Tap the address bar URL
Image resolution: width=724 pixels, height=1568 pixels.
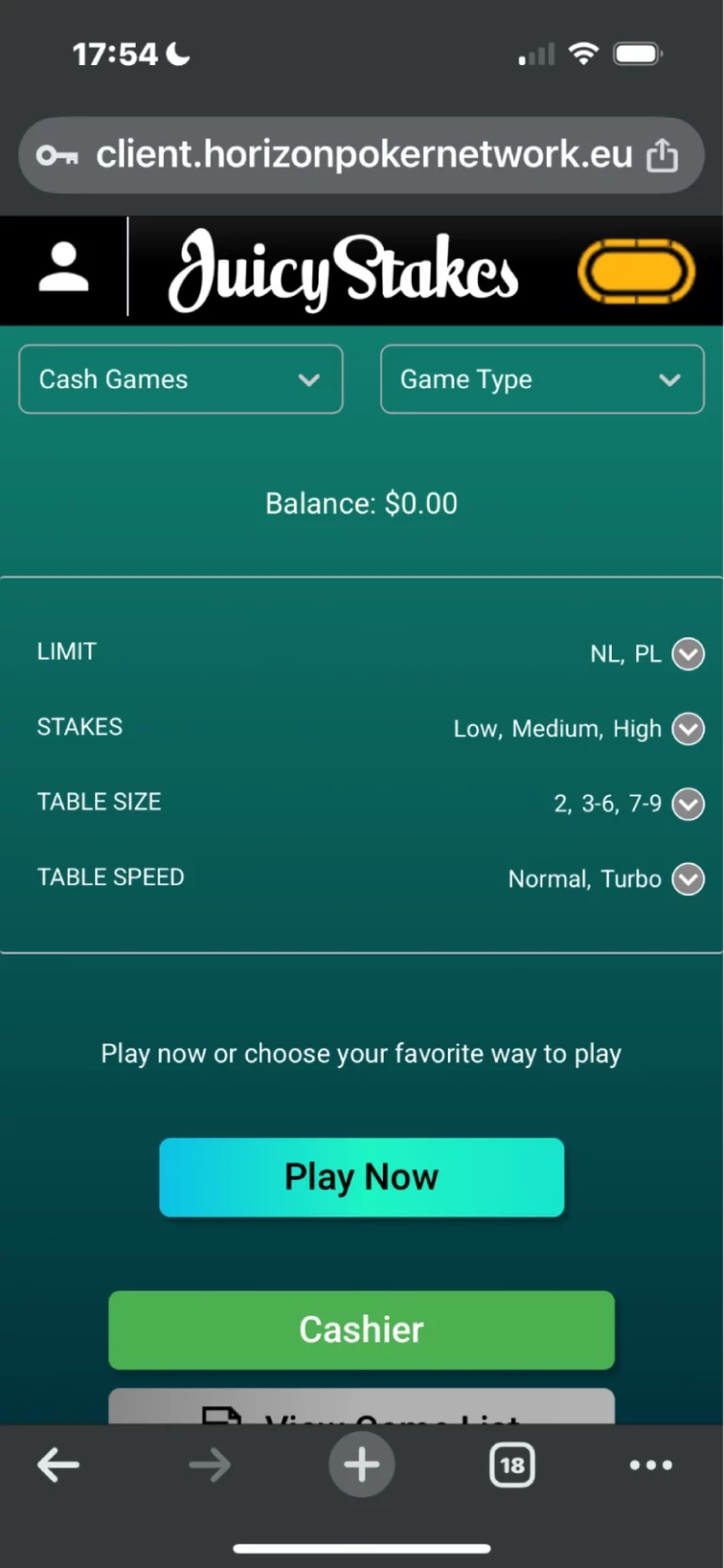coord(361,155)
